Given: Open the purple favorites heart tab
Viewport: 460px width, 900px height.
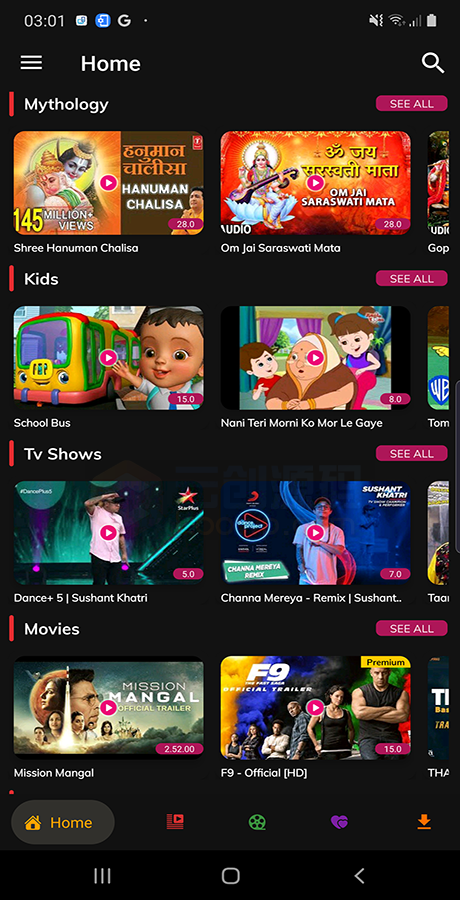Looking at the screenshot, I should pos(339,823).
